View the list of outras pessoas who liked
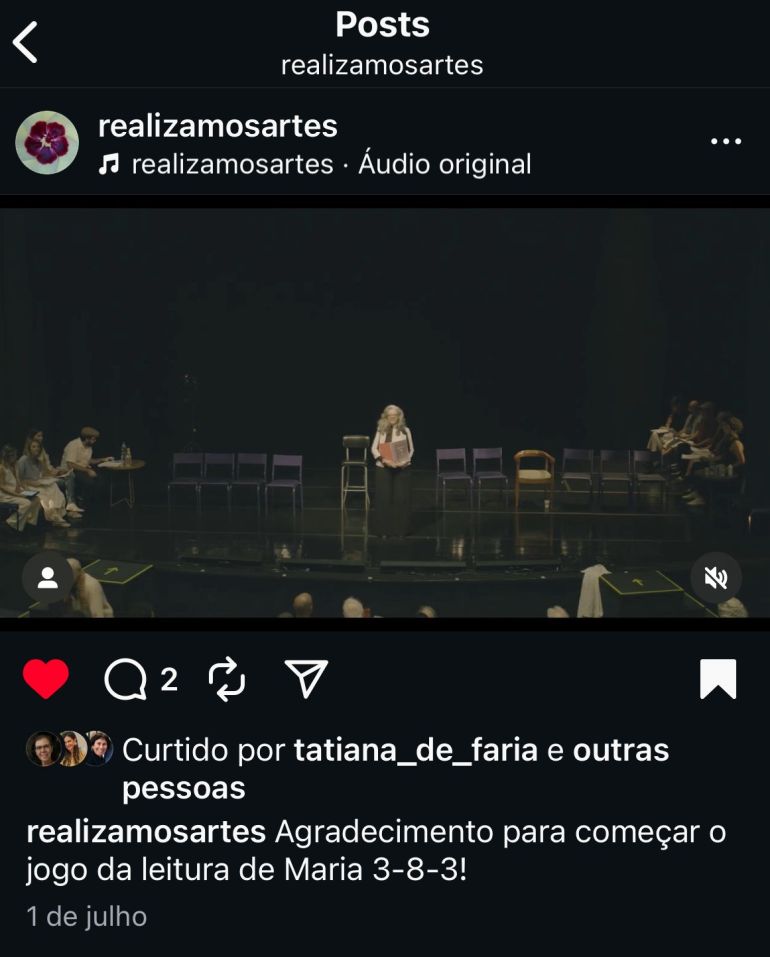 point(620,750)
